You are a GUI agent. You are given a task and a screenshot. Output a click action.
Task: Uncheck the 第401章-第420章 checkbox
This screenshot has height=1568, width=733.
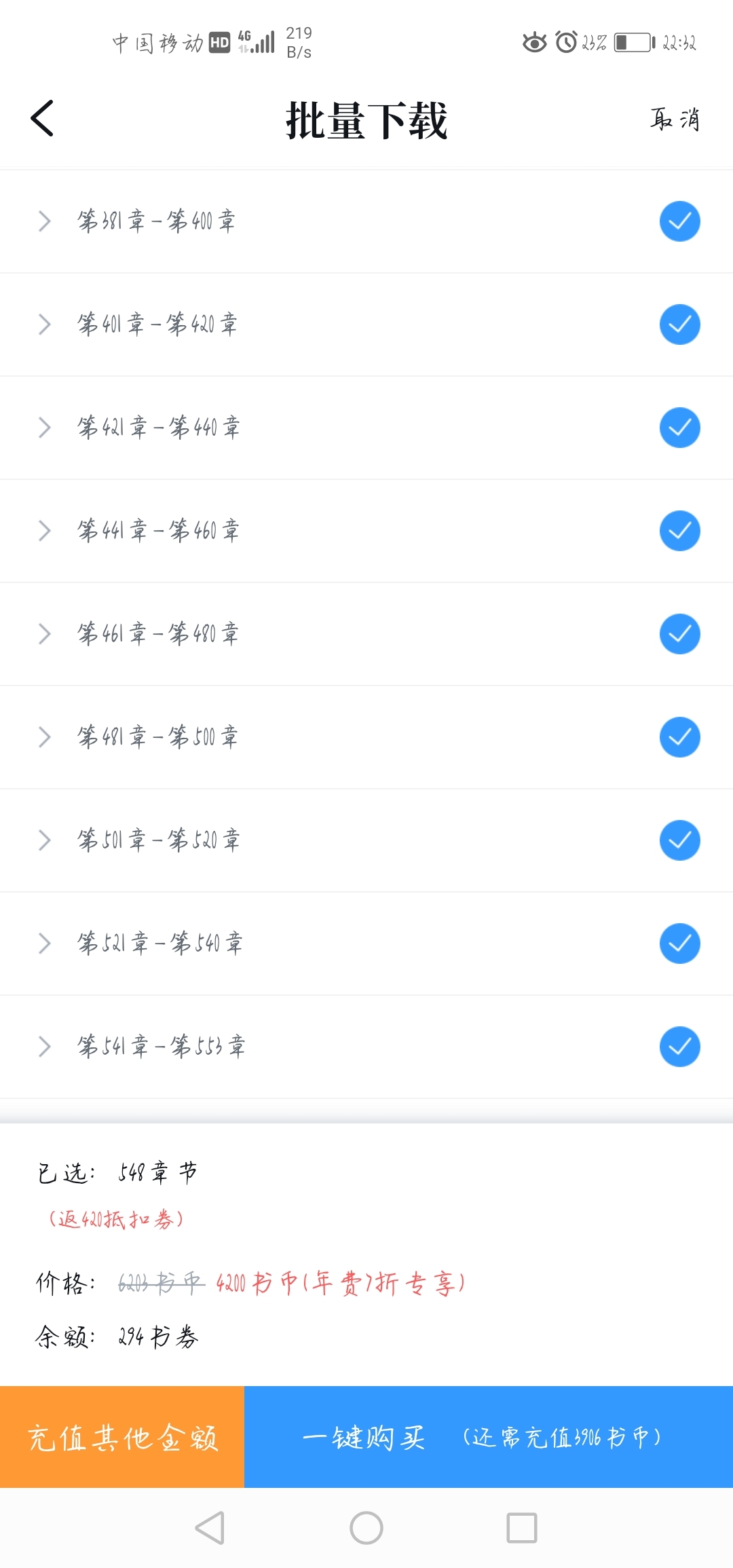[679, 324]
